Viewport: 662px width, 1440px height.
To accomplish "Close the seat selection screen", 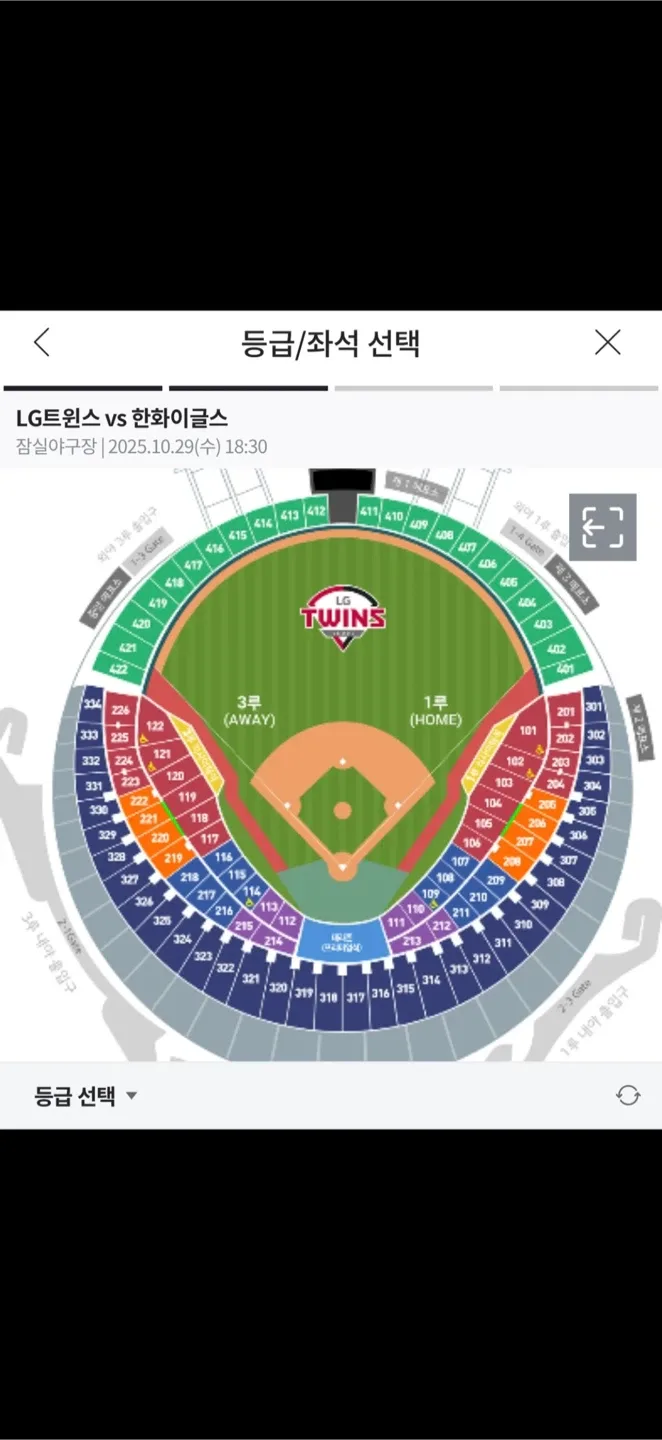I will click(608, 343).
